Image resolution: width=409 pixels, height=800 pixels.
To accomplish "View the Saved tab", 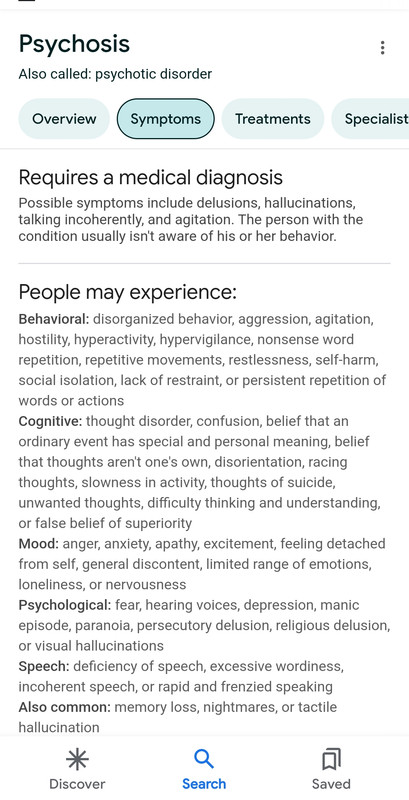I will coord(331,769).
